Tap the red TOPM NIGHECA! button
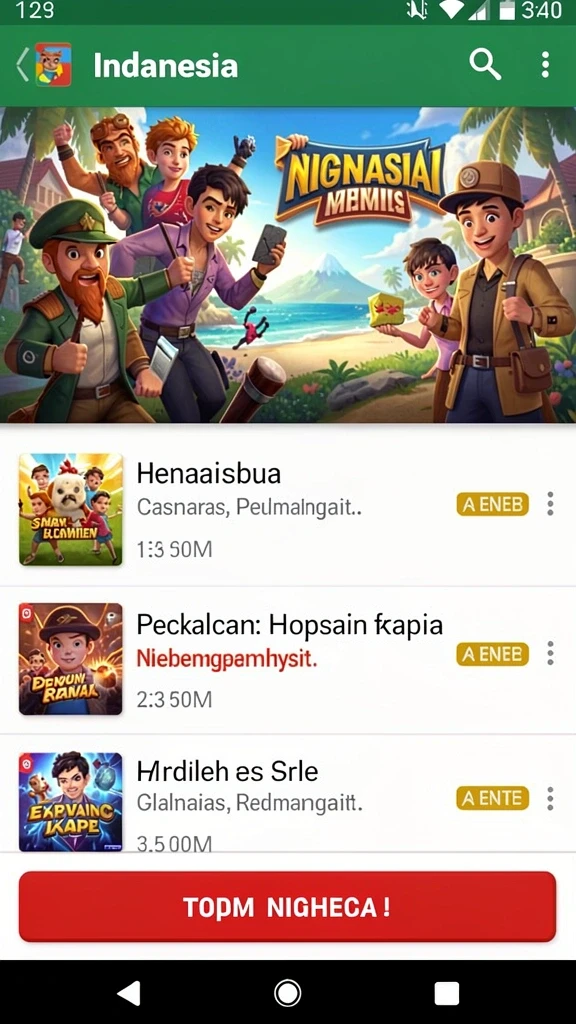The image size is (576, 1024). pos(287,906)
